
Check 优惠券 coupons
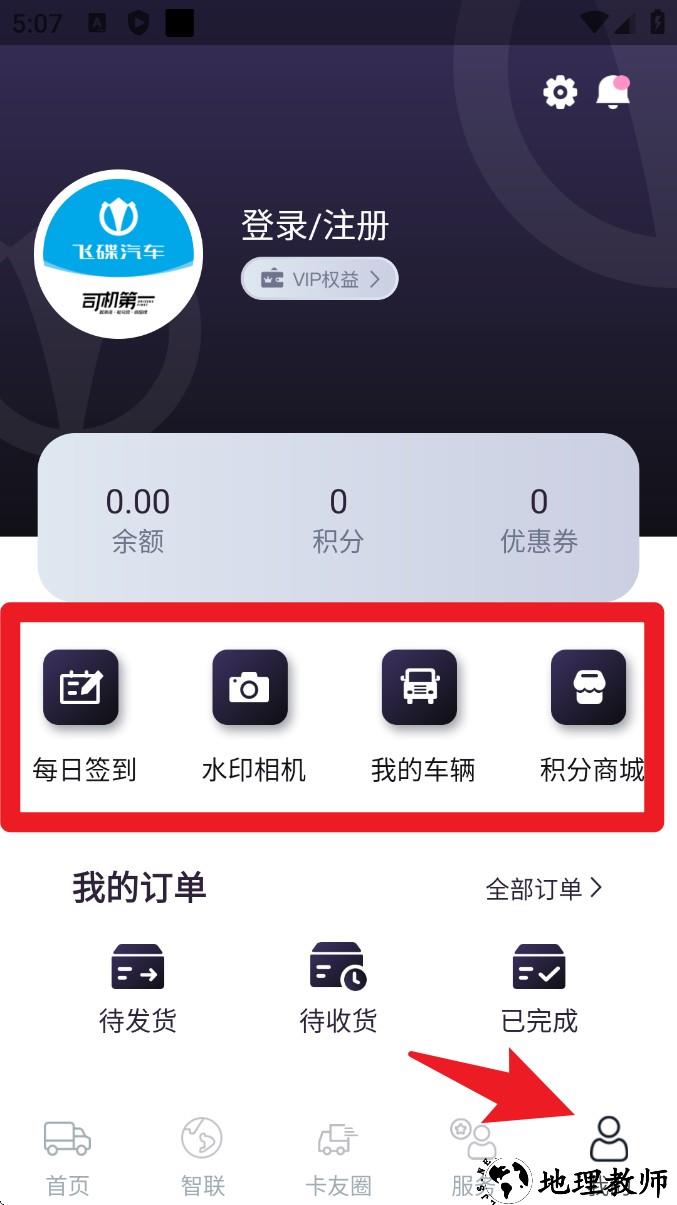point(539,519)
